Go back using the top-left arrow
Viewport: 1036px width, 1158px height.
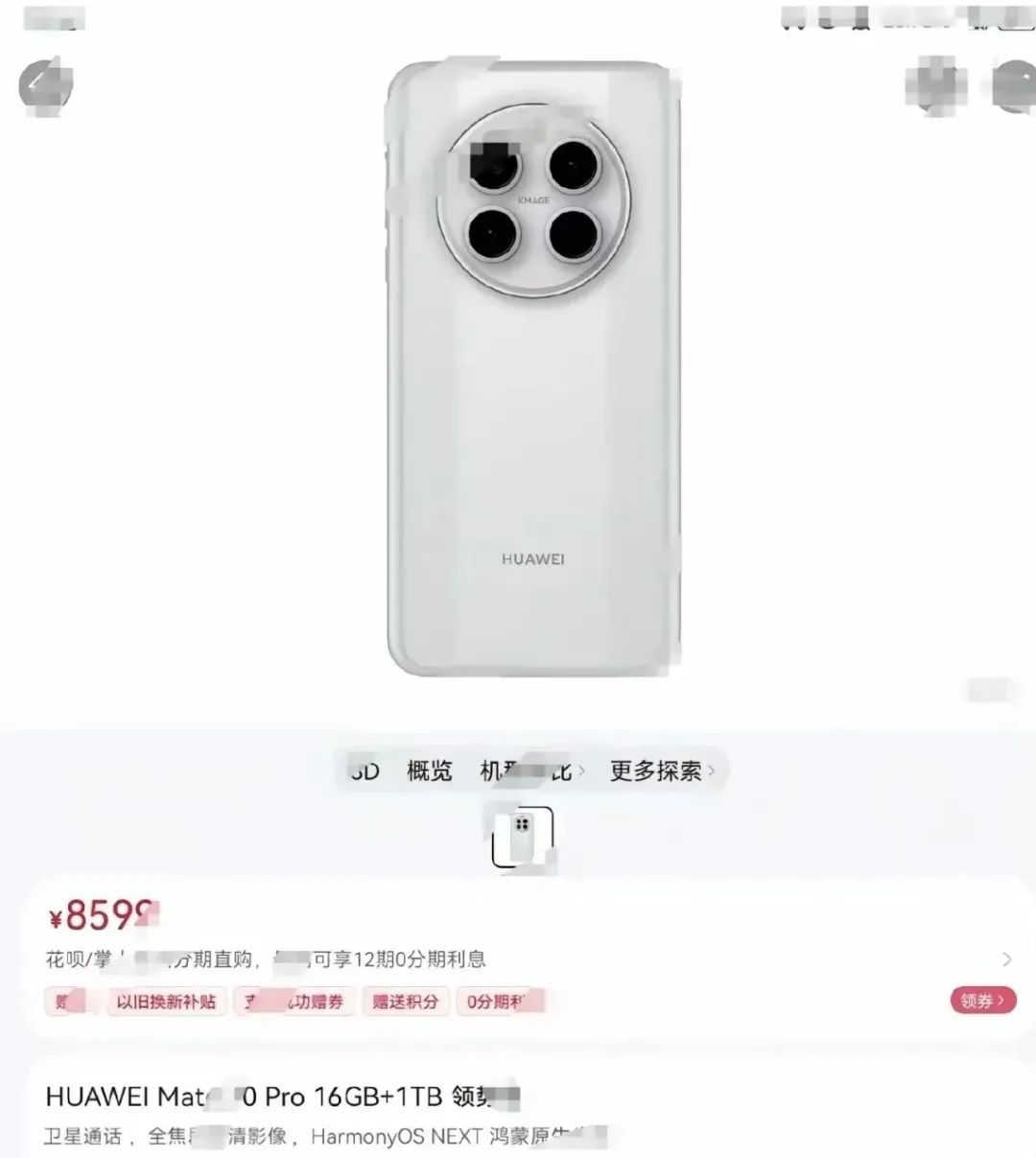click(x=44, y=85)
